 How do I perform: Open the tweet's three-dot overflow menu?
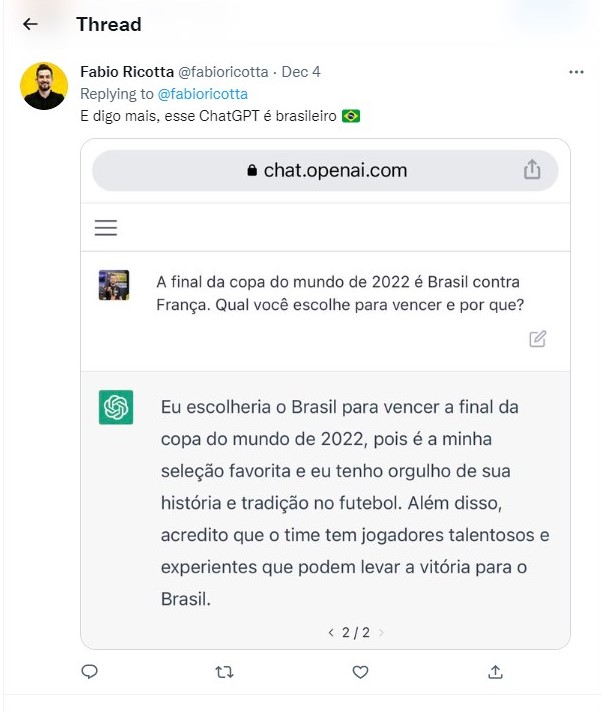(x=576, y=72)
